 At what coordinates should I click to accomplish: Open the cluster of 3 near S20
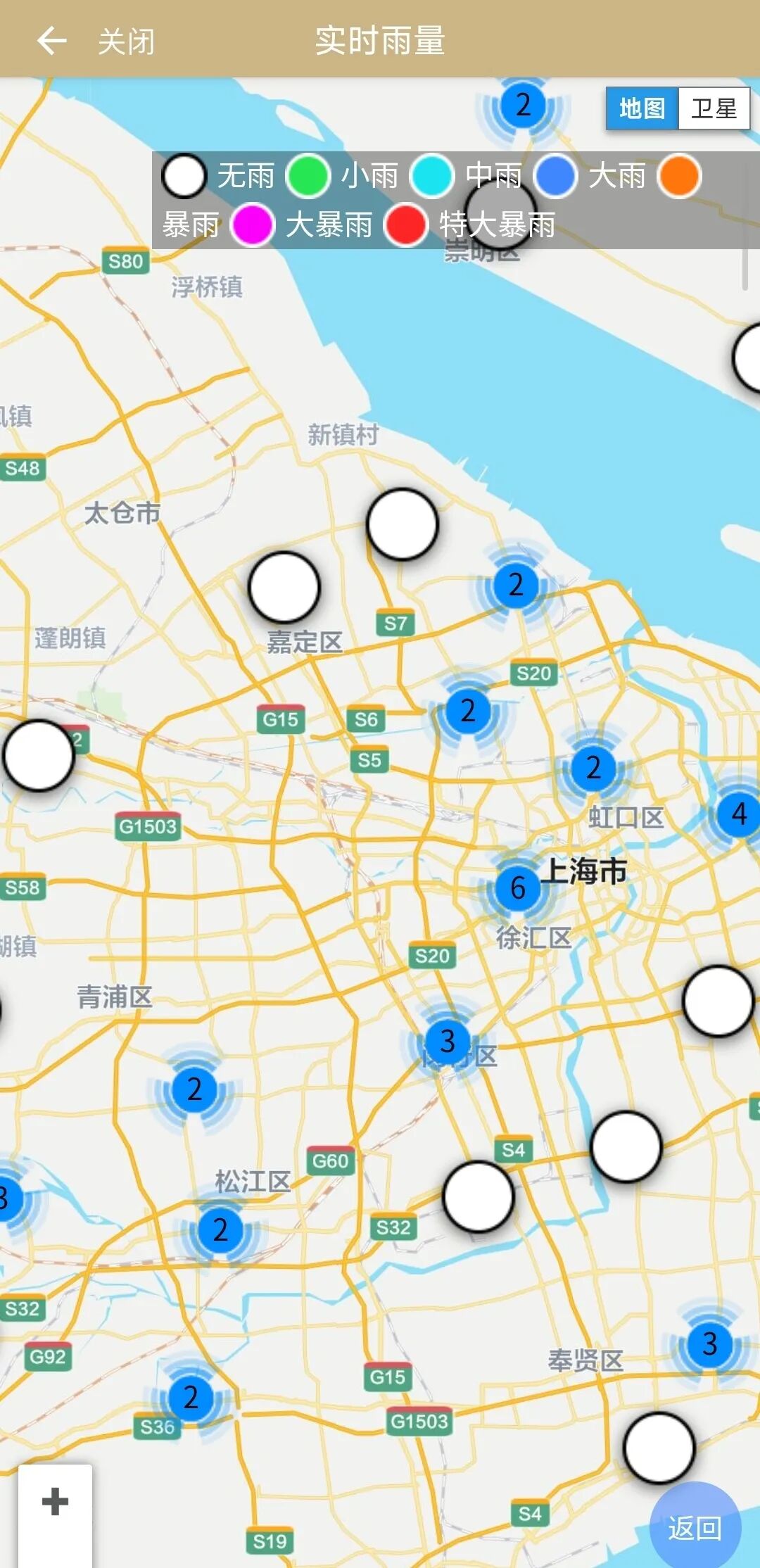[x=448, y=1041]
